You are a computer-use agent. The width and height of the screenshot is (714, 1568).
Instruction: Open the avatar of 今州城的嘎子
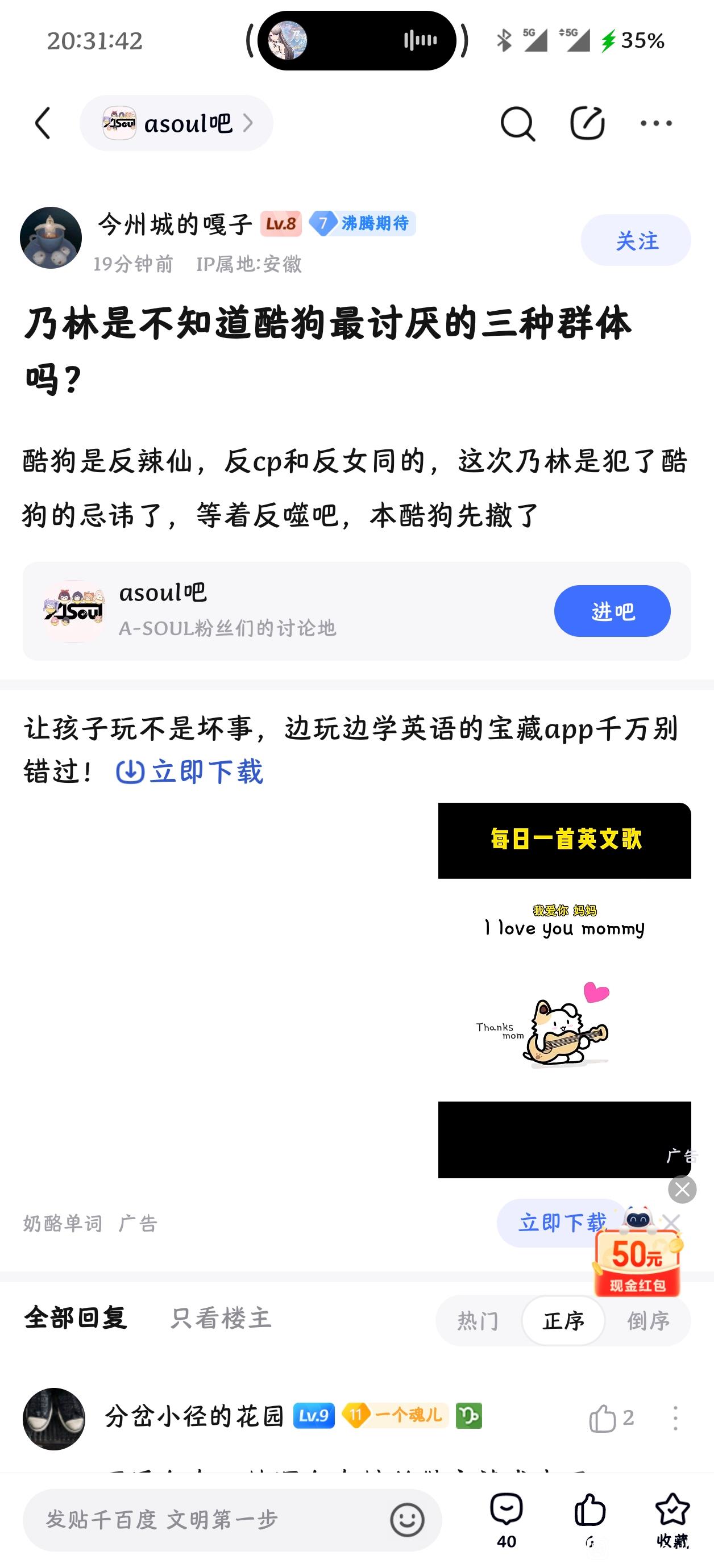coord(51,238)
